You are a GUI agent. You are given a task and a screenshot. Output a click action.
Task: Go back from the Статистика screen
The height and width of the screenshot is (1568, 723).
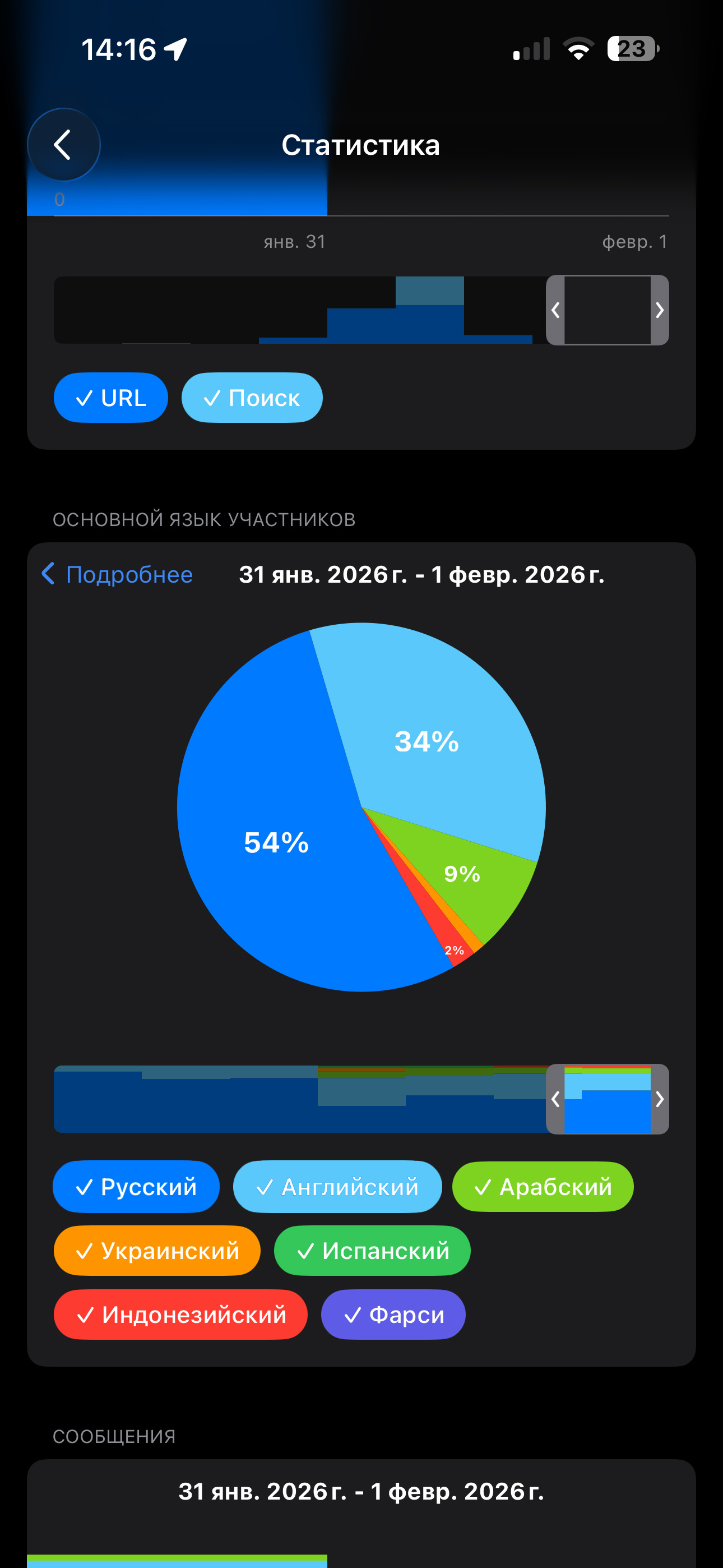[x=63, y=145]
